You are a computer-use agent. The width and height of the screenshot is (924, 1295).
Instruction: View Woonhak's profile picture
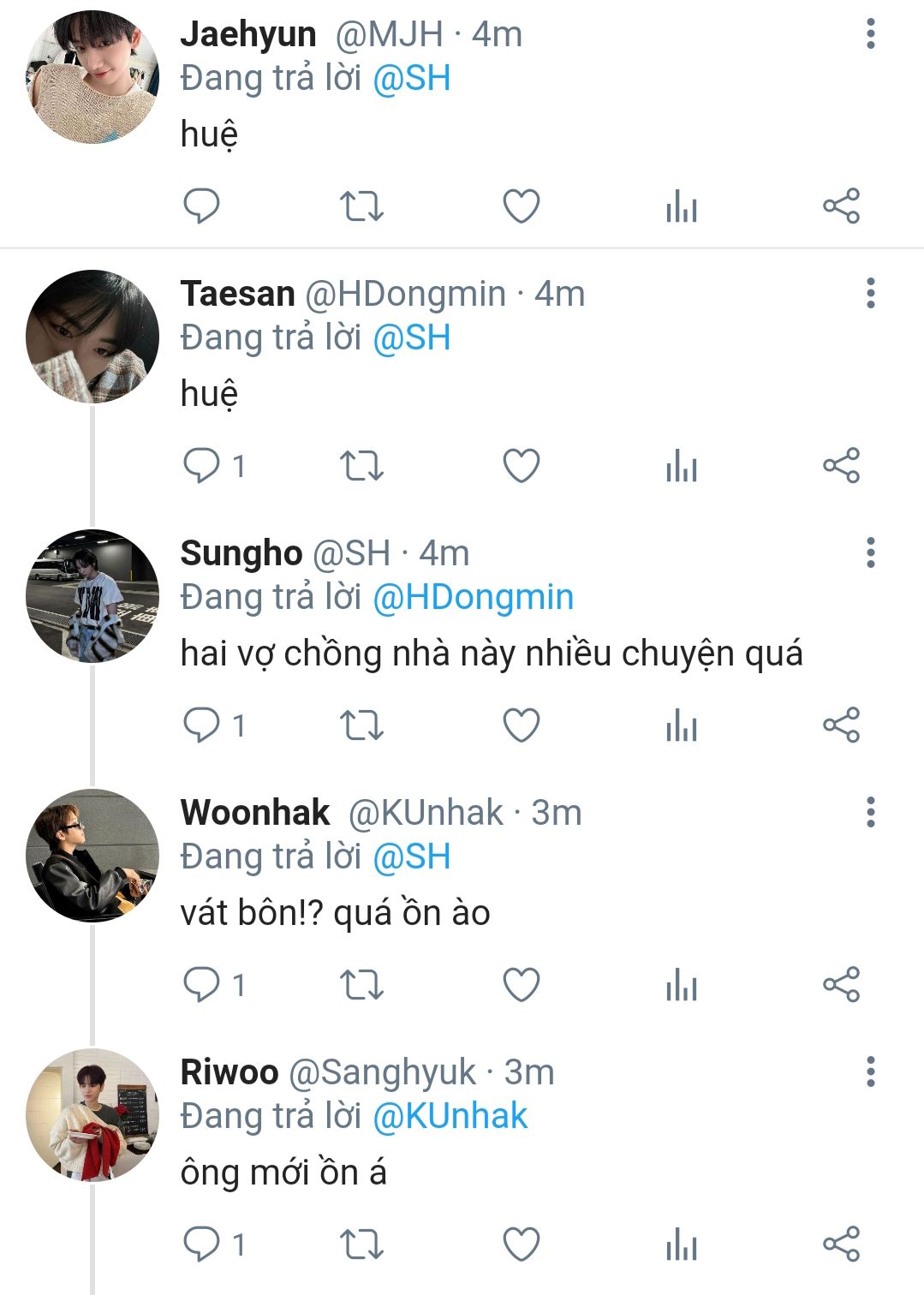(92, 855)
